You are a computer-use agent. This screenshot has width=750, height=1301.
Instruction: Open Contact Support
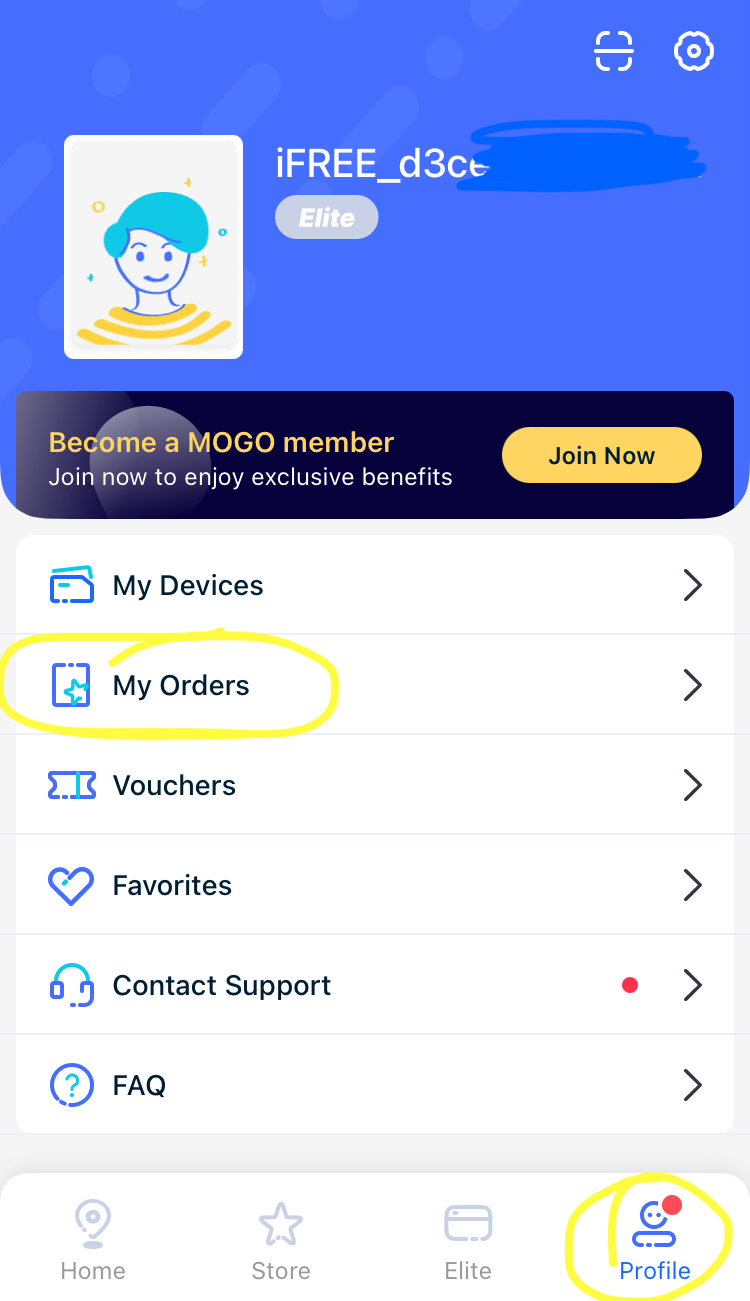click(x=375, y=985)
